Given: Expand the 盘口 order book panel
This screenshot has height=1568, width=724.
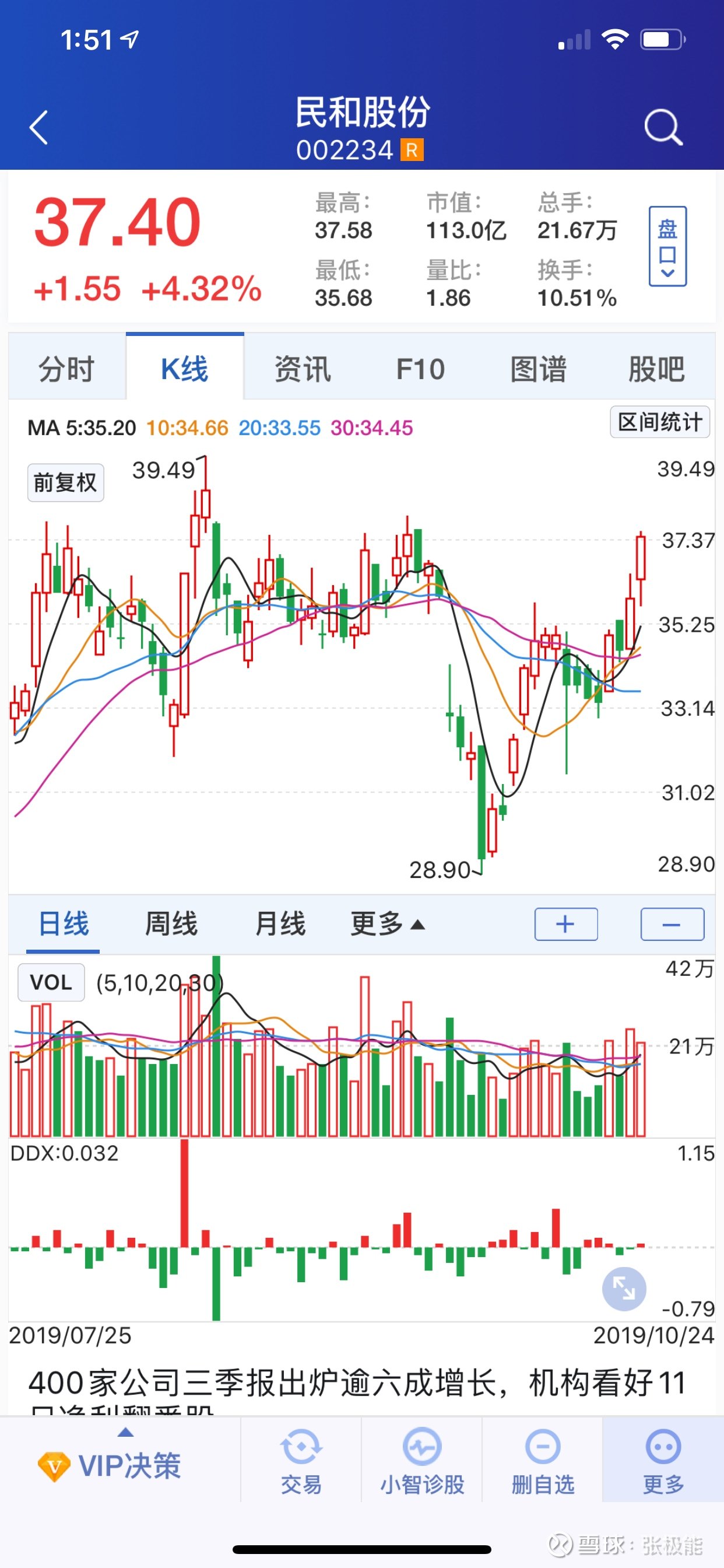Looking at the screenshot, I should (x=667, y=247).
